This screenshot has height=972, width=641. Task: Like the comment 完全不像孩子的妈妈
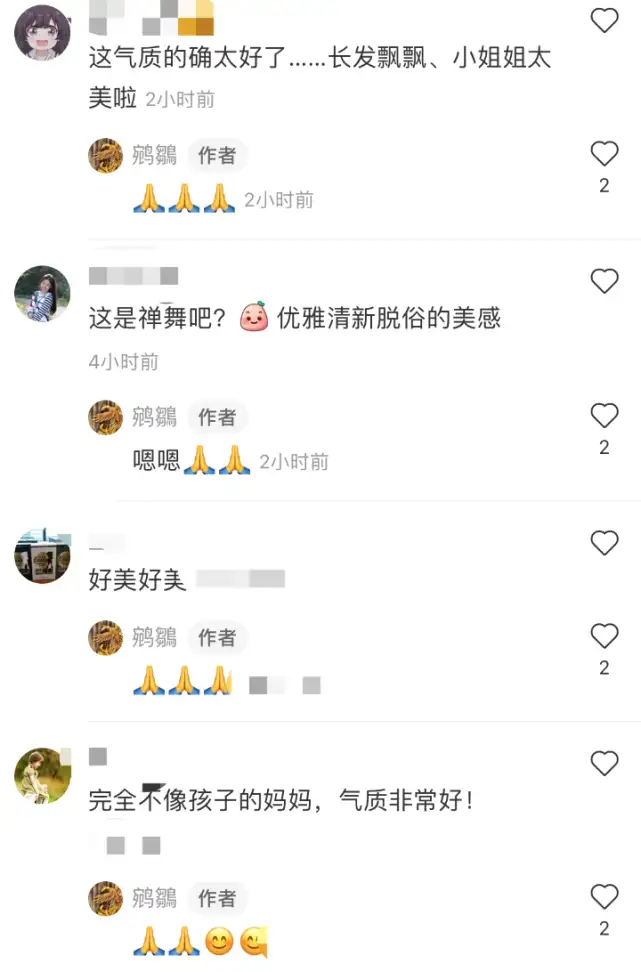click(604, 763)
